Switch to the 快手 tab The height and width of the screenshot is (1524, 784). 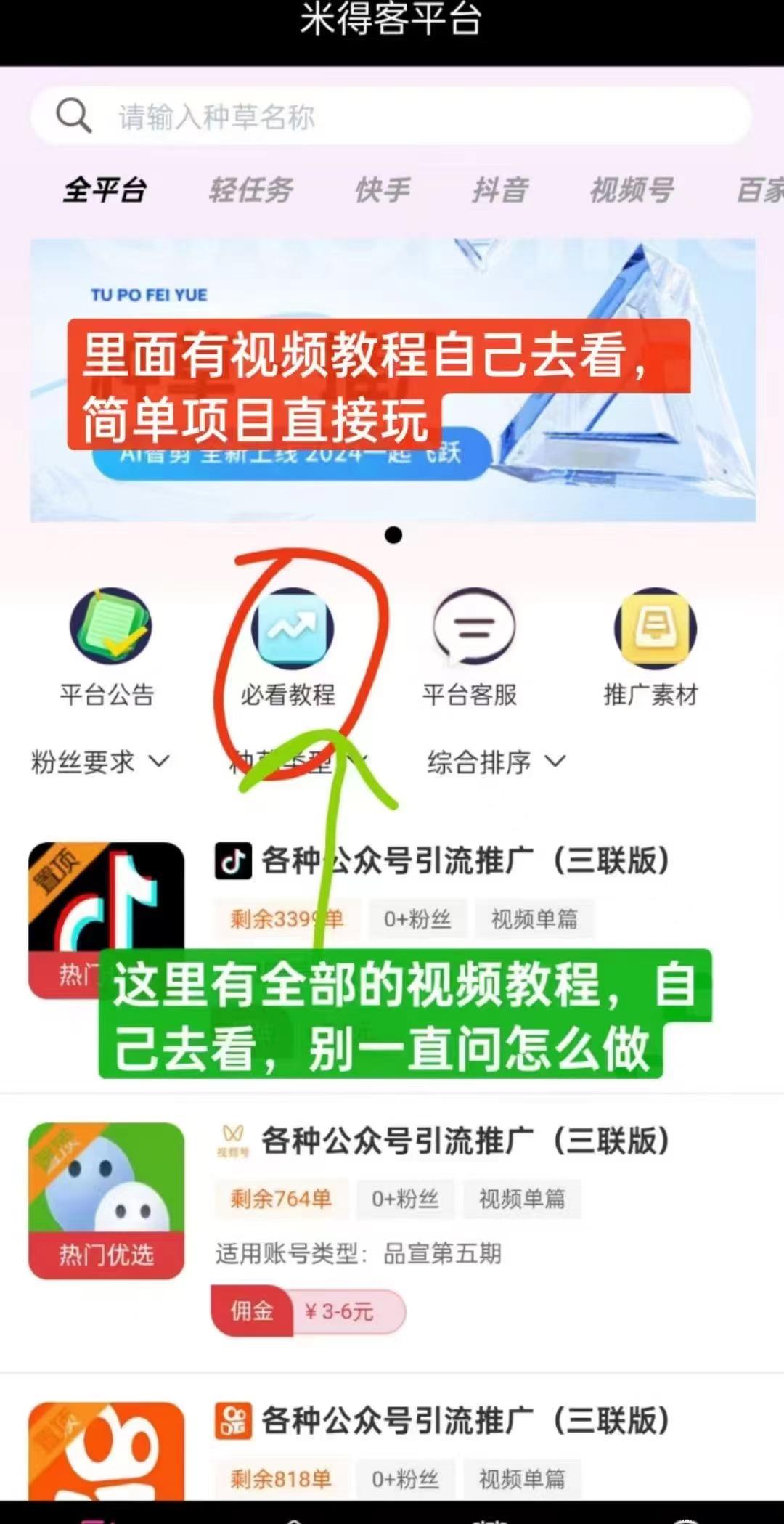click(383, 190)
